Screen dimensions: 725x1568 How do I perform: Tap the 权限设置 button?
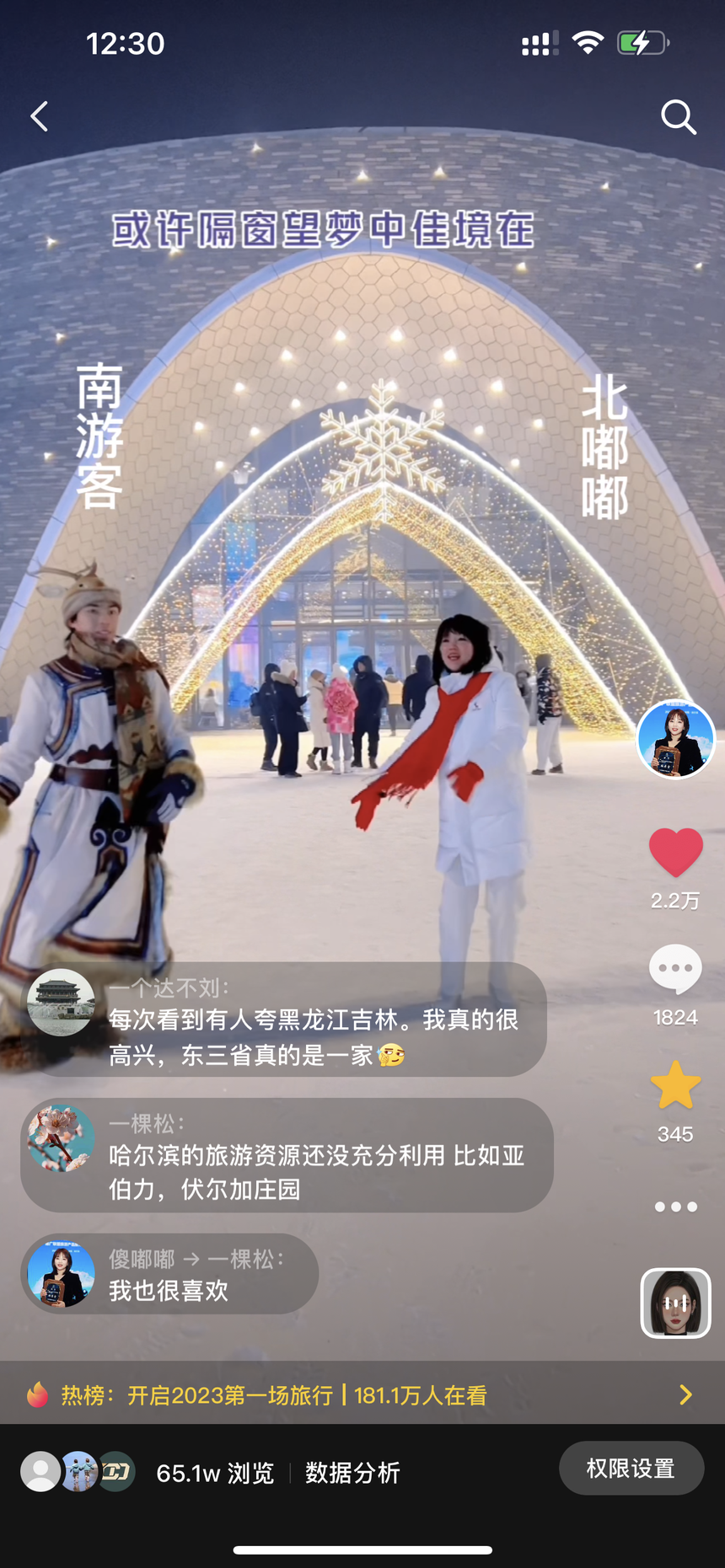(631, 1469)
